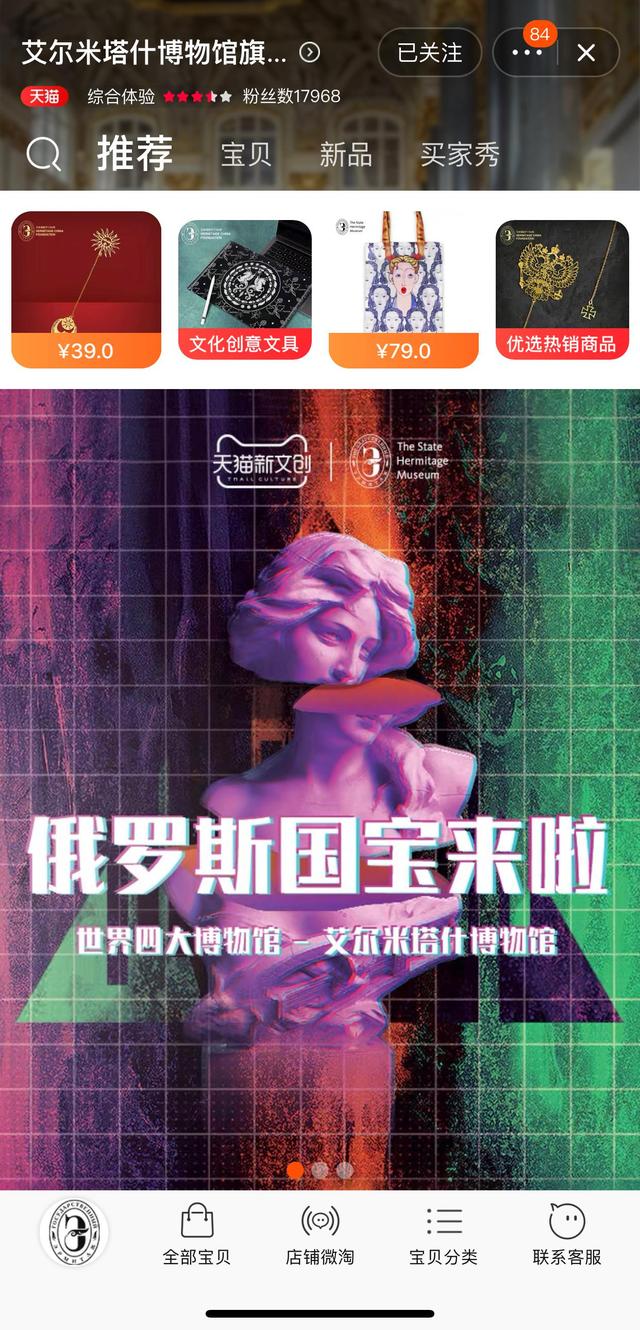Open the 优选热销商品 product card
The image size is (640, 1330).
tap(562, 290)
